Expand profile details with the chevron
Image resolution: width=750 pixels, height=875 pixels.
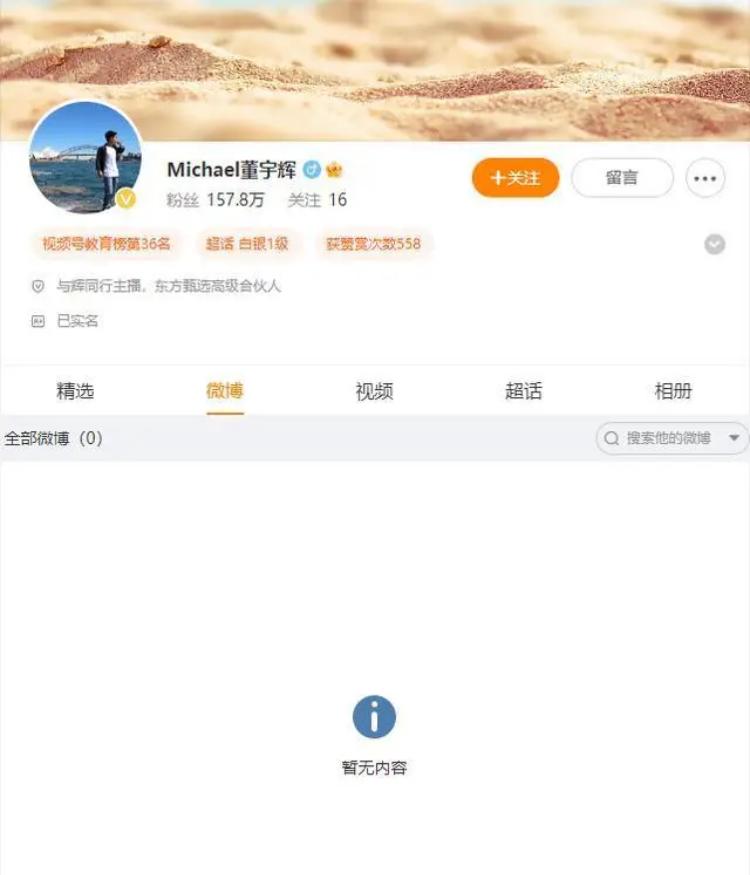point(714,244)
